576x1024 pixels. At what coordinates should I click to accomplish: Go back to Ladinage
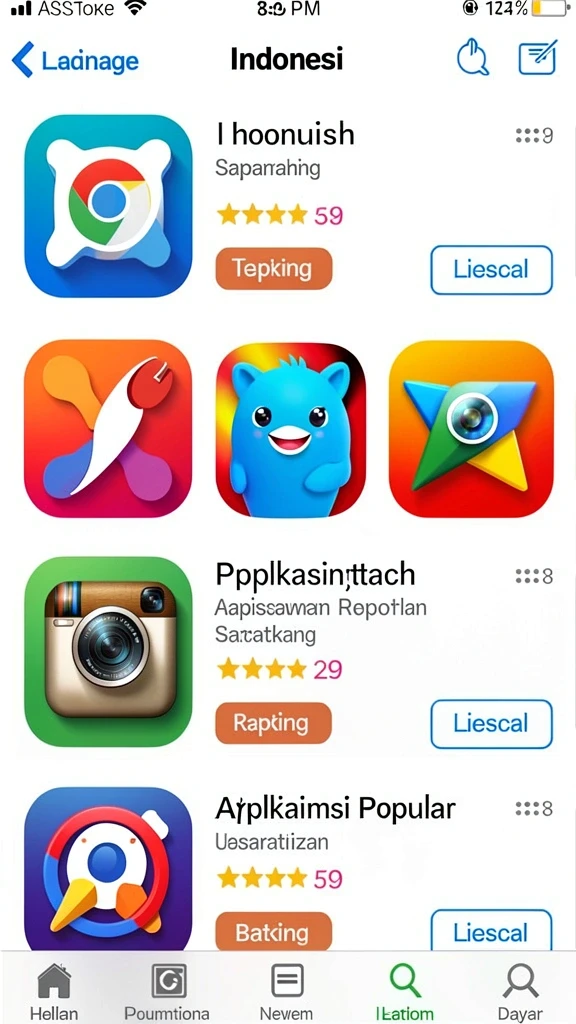coord(75,61)
